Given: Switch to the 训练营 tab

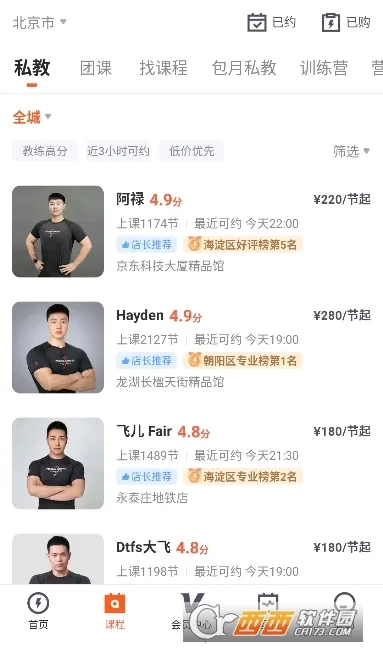Looking at the screenshot, I should point(324,68).
